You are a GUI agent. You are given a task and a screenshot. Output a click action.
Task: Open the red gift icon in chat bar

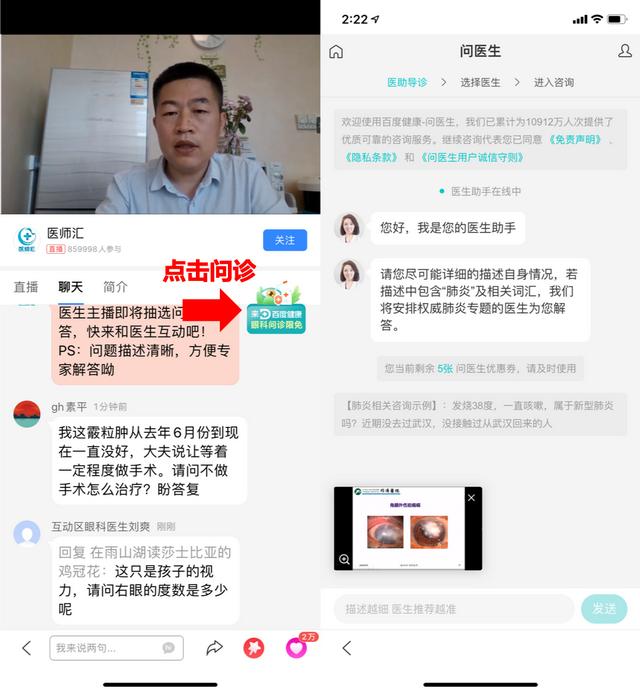coord(254,648)
